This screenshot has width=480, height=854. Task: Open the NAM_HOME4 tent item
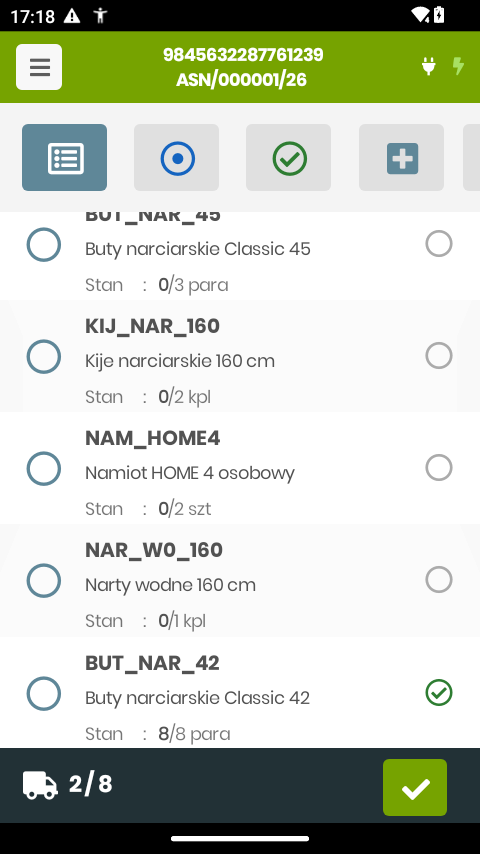click(240, 468)
